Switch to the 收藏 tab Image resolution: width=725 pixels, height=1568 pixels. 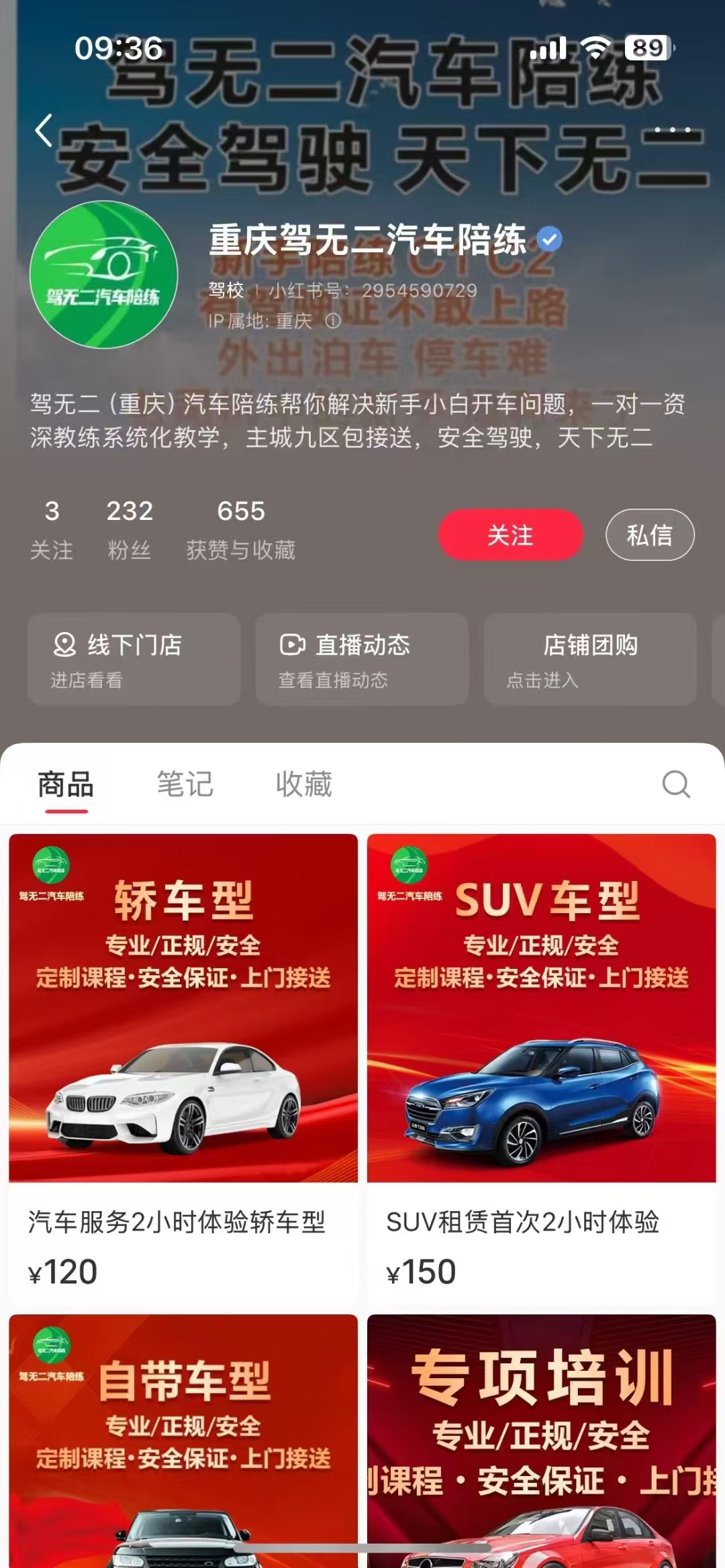click(x=304, y=784)
